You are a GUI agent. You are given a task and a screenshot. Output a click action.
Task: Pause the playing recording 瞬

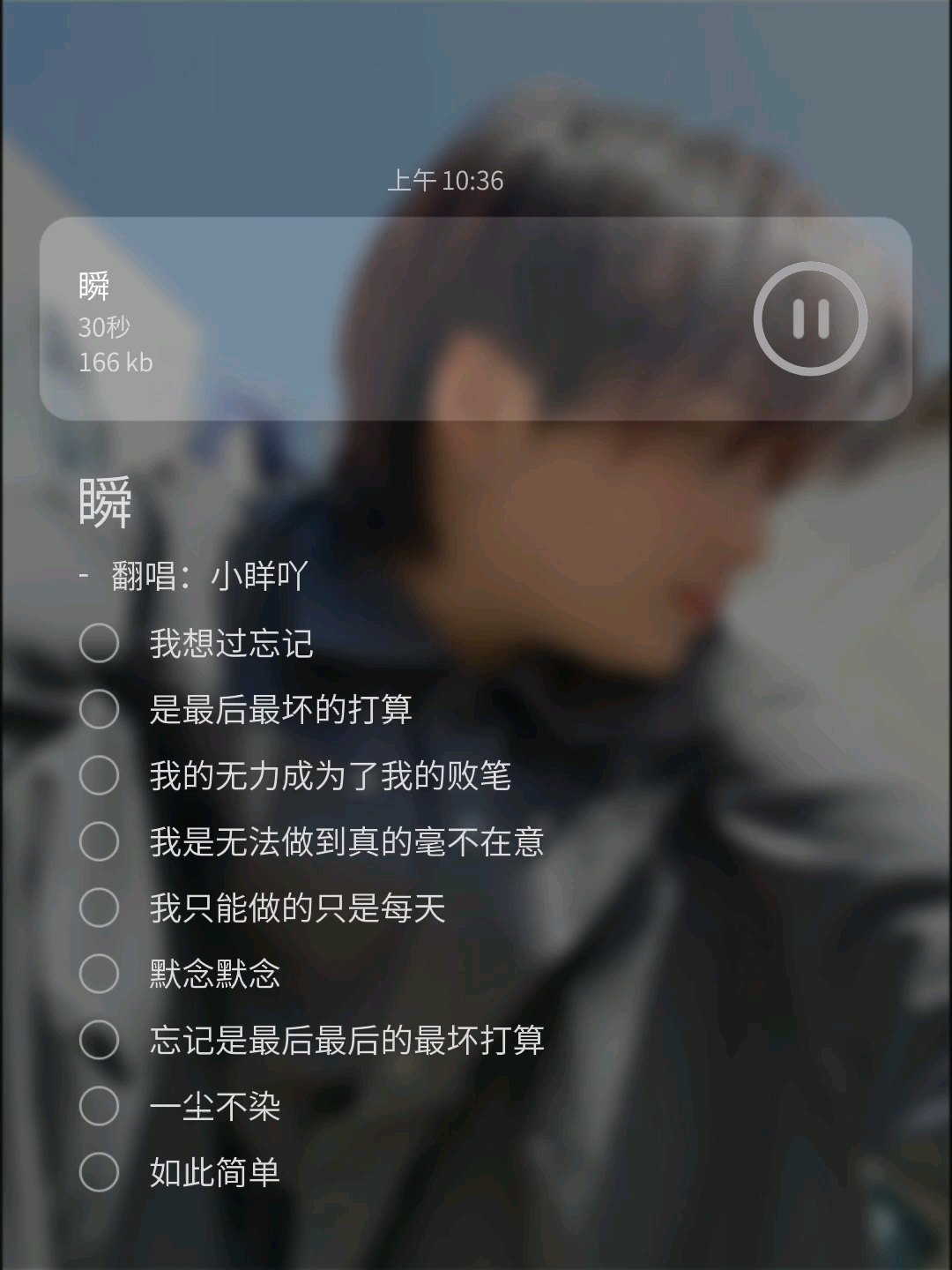tap(810, 319)
